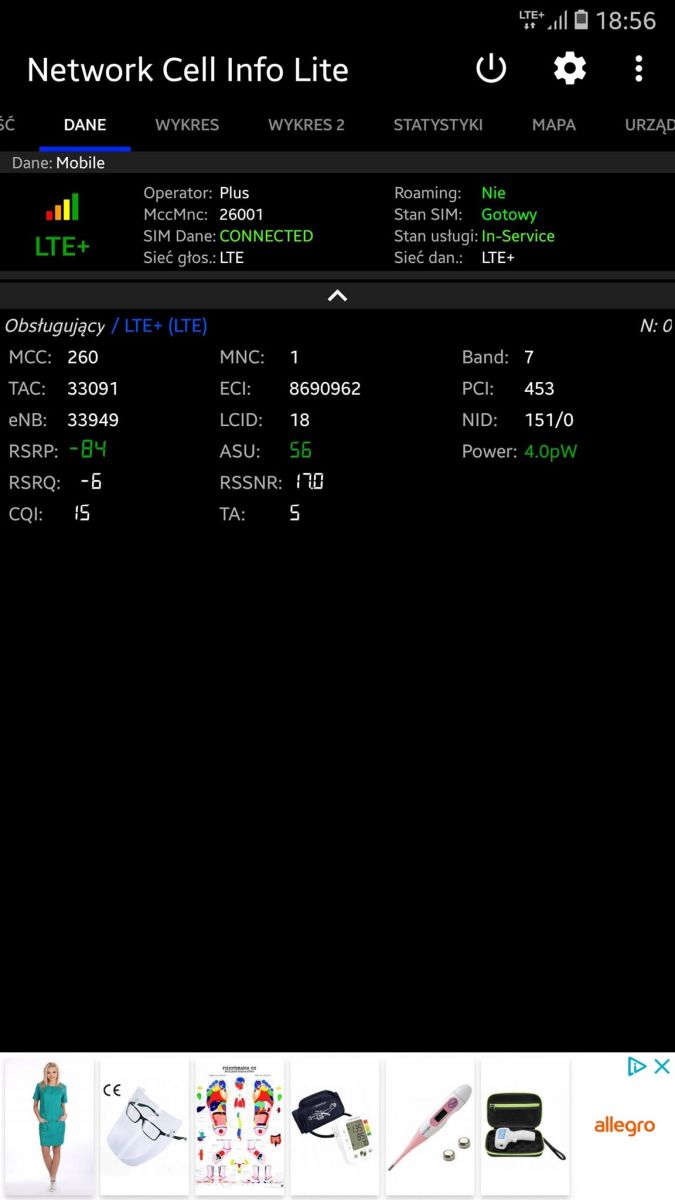Go to the MAPA tab
Screen dimensions: 675x1200
tap(554, 125)
